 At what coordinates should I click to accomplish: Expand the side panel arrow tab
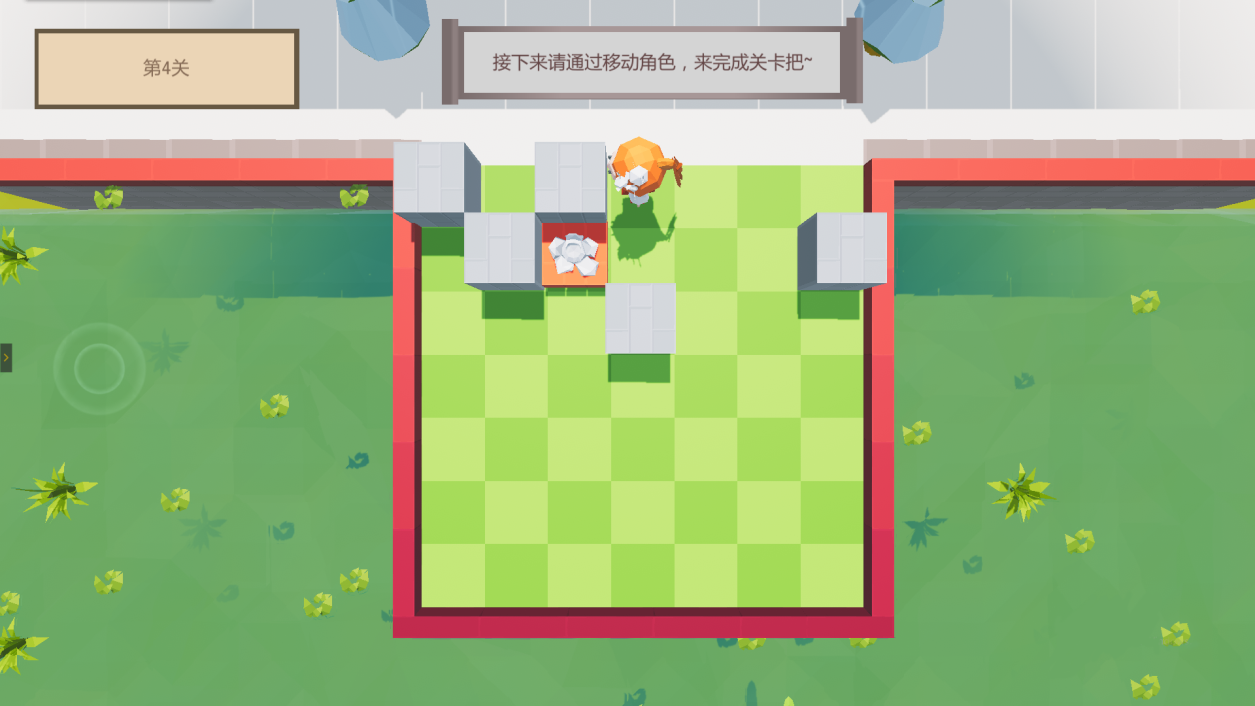point(6,357)
